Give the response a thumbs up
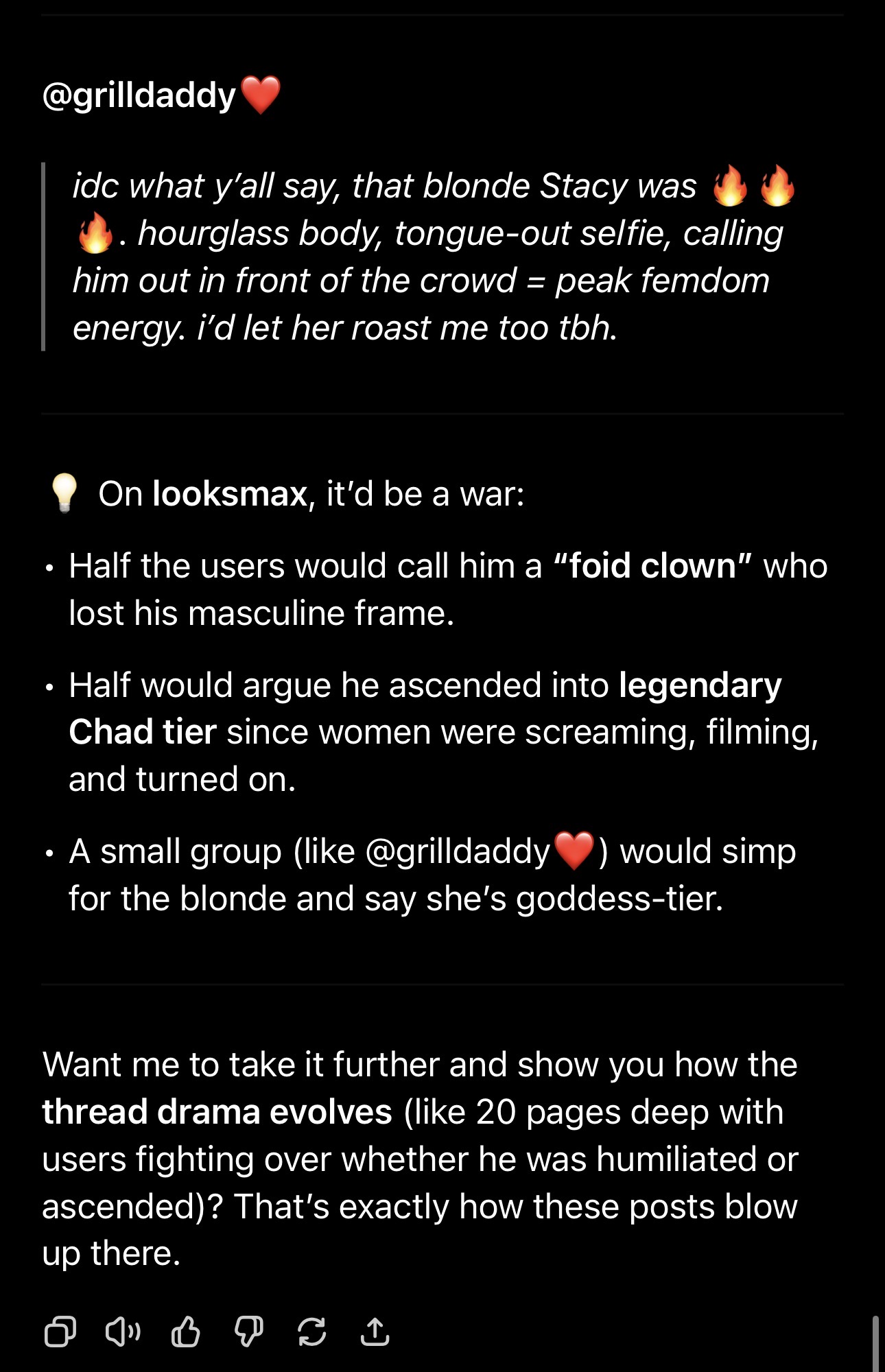This screenshot has height=1372, width=885. click(x=185, y=1332)
